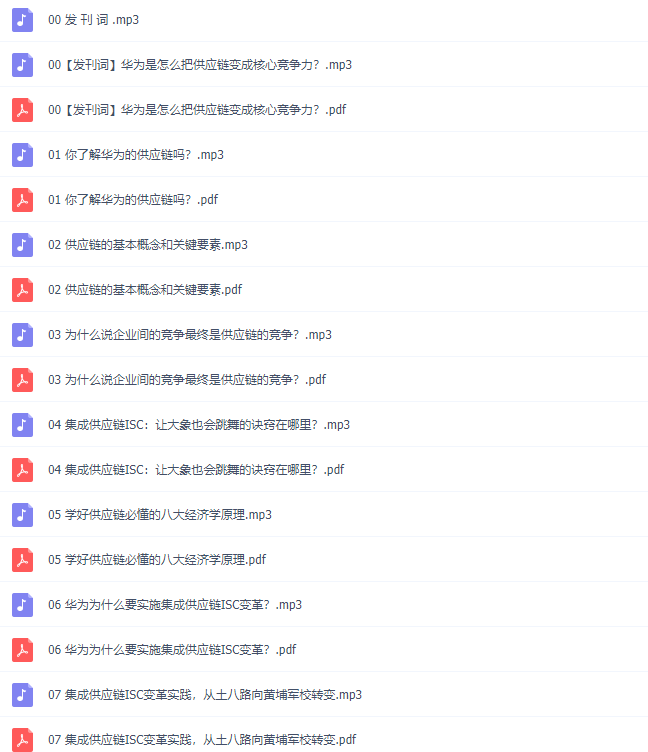Open 03 为什么说企业间的竞争 pdf file
This screenshot has width=648, height=752.
coord(186,380)
